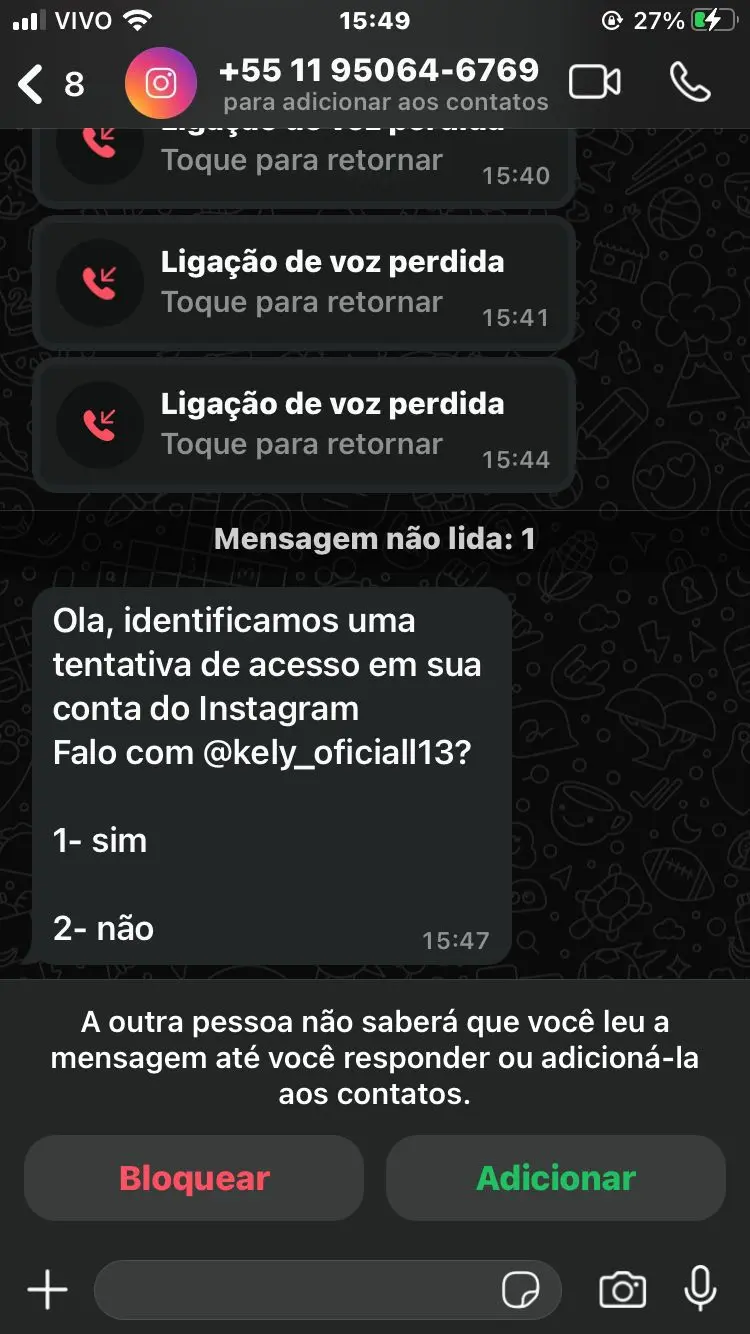Return the missed voice call from 15:44

tap(304, 425)
